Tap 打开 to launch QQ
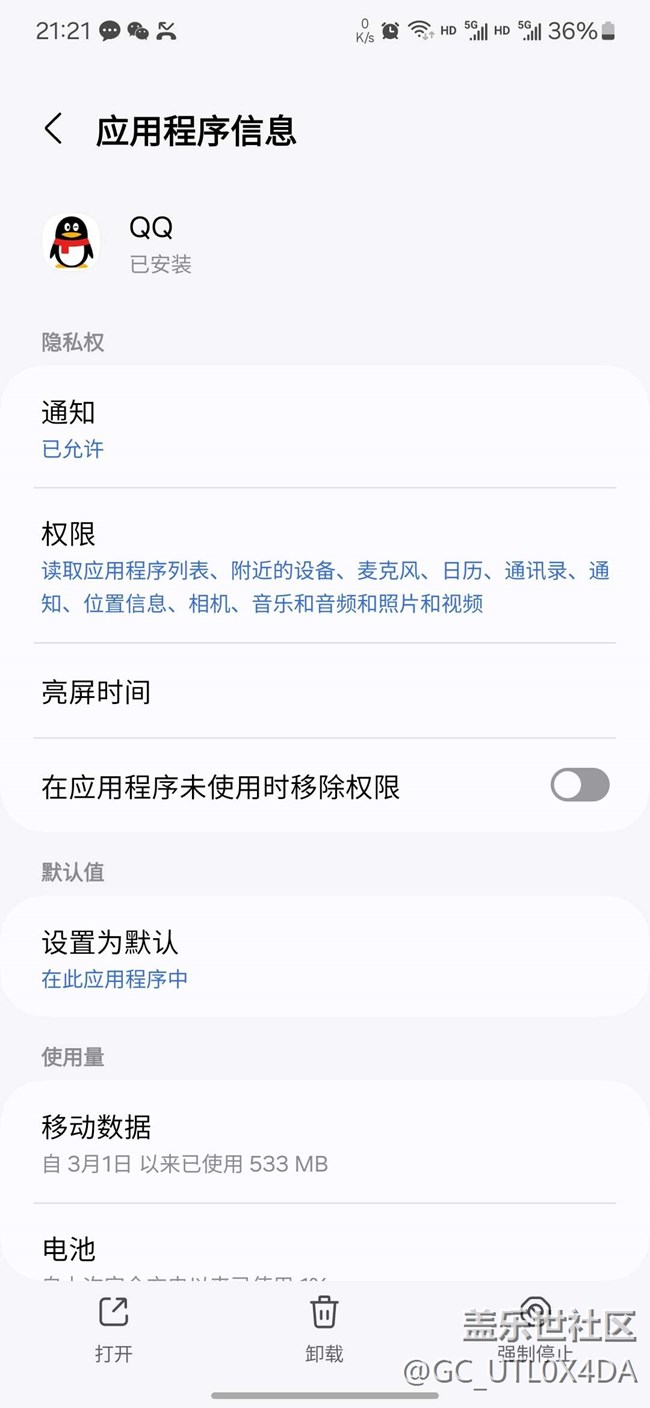650x1408 pixels. (x=114, y=1330)
